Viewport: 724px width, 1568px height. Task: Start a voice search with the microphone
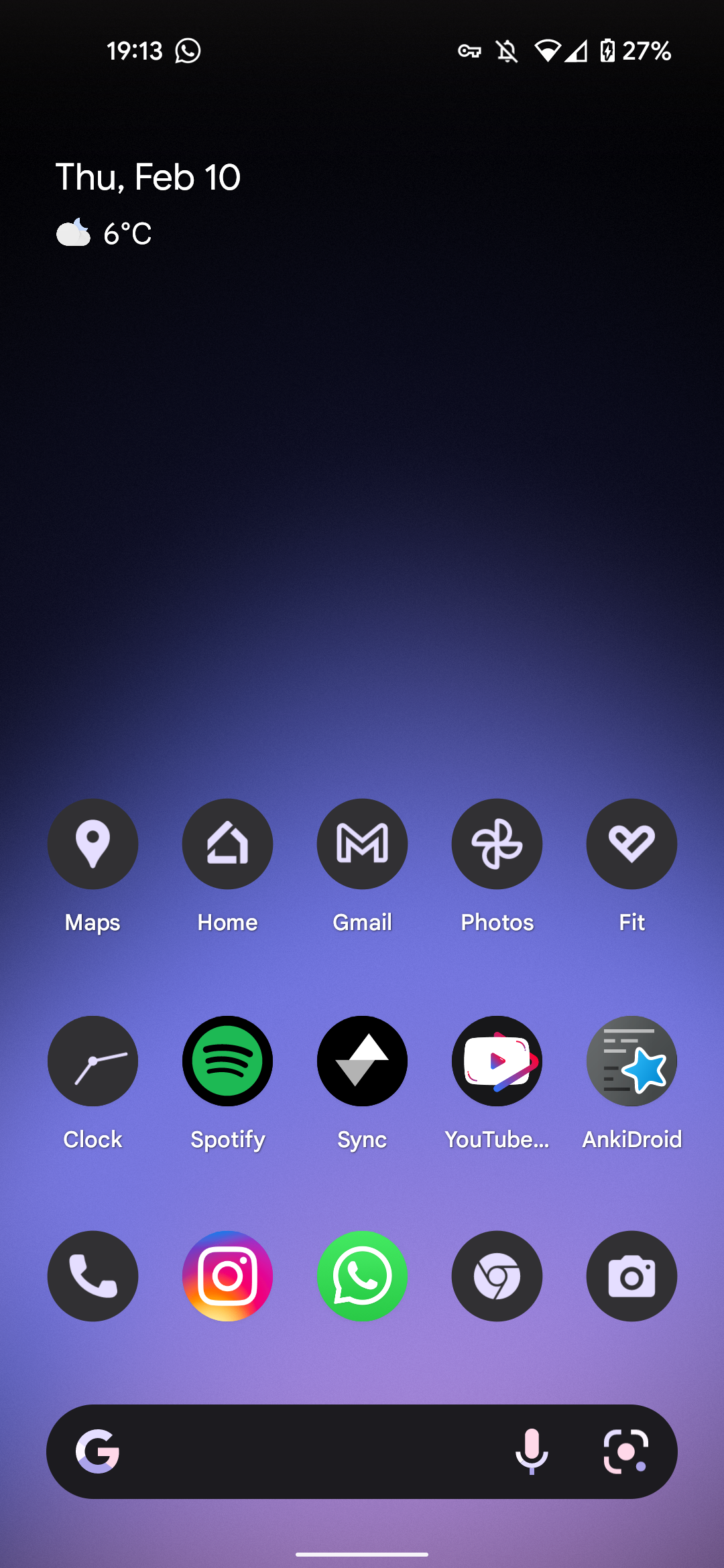coord(532,1451)
